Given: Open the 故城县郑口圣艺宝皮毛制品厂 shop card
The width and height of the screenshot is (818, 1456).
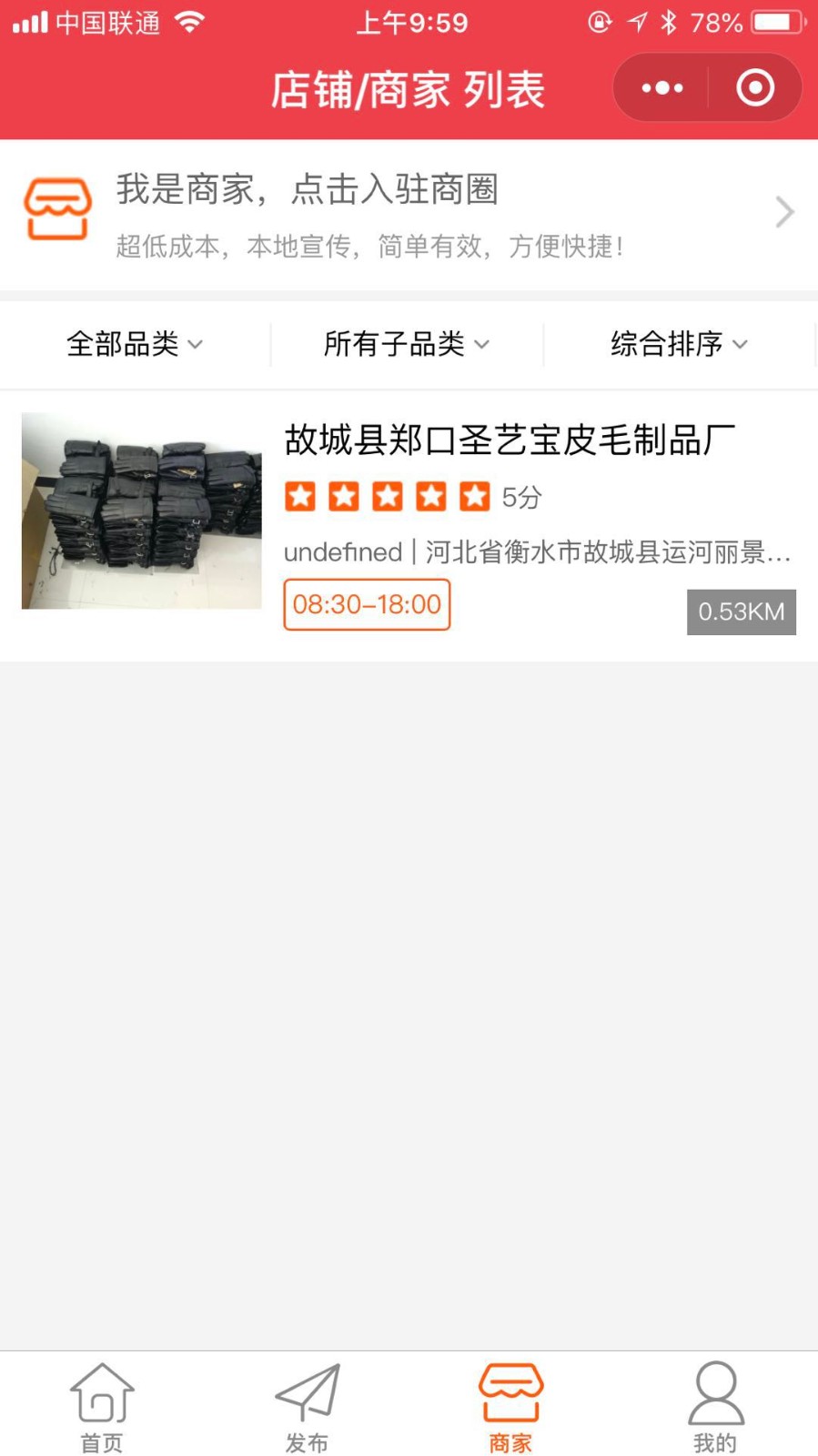Looking at the screenshot, I should 409,525.
